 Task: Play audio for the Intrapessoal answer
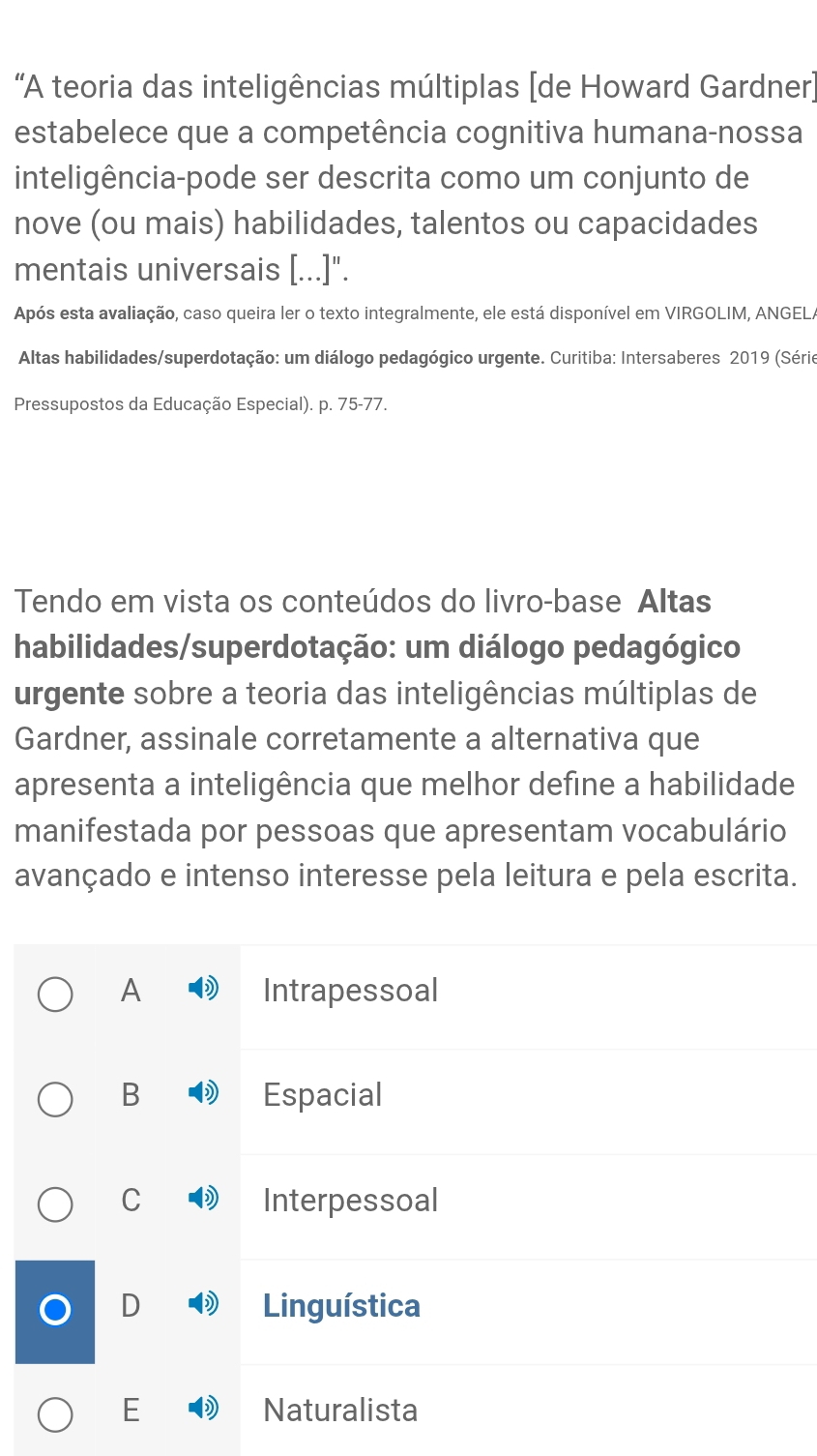click(203, 989)
